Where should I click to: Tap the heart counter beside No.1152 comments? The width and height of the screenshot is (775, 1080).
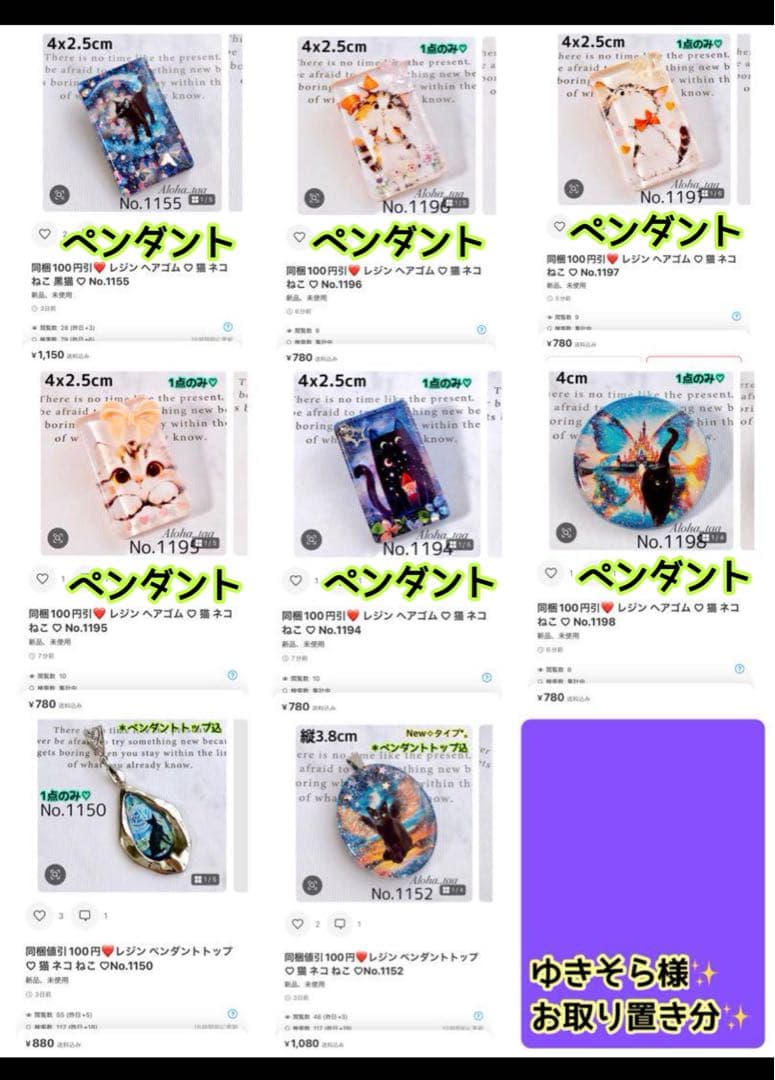point(317,923)
